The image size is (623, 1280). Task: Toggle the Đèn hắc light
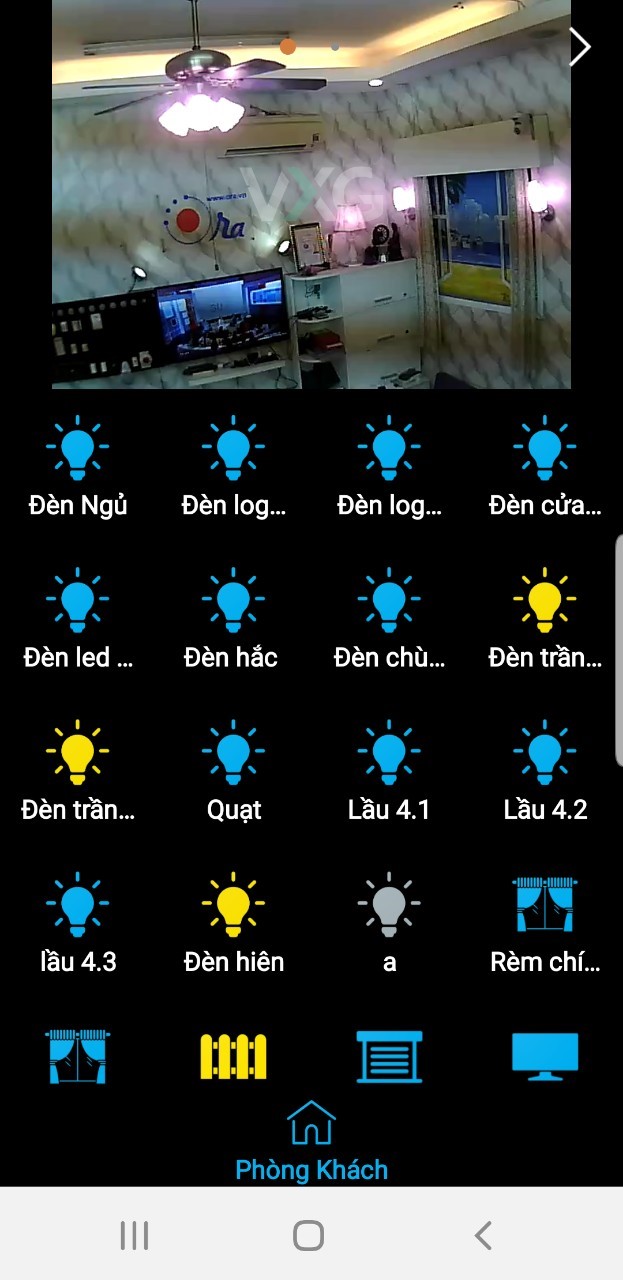pos(232,601)
